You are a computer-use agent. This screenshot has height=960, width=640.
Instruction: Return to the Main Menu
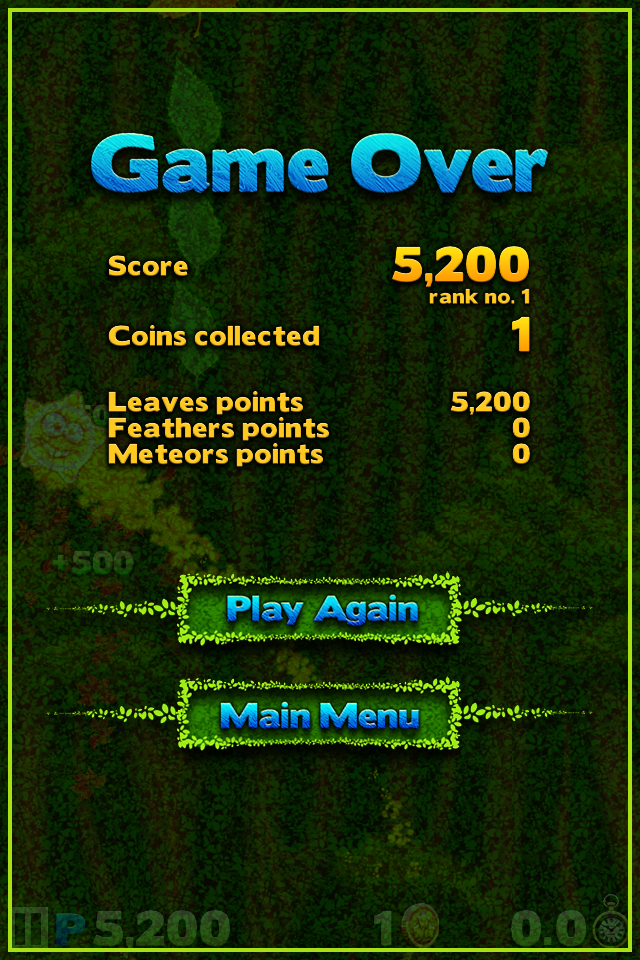click(320, 715)
